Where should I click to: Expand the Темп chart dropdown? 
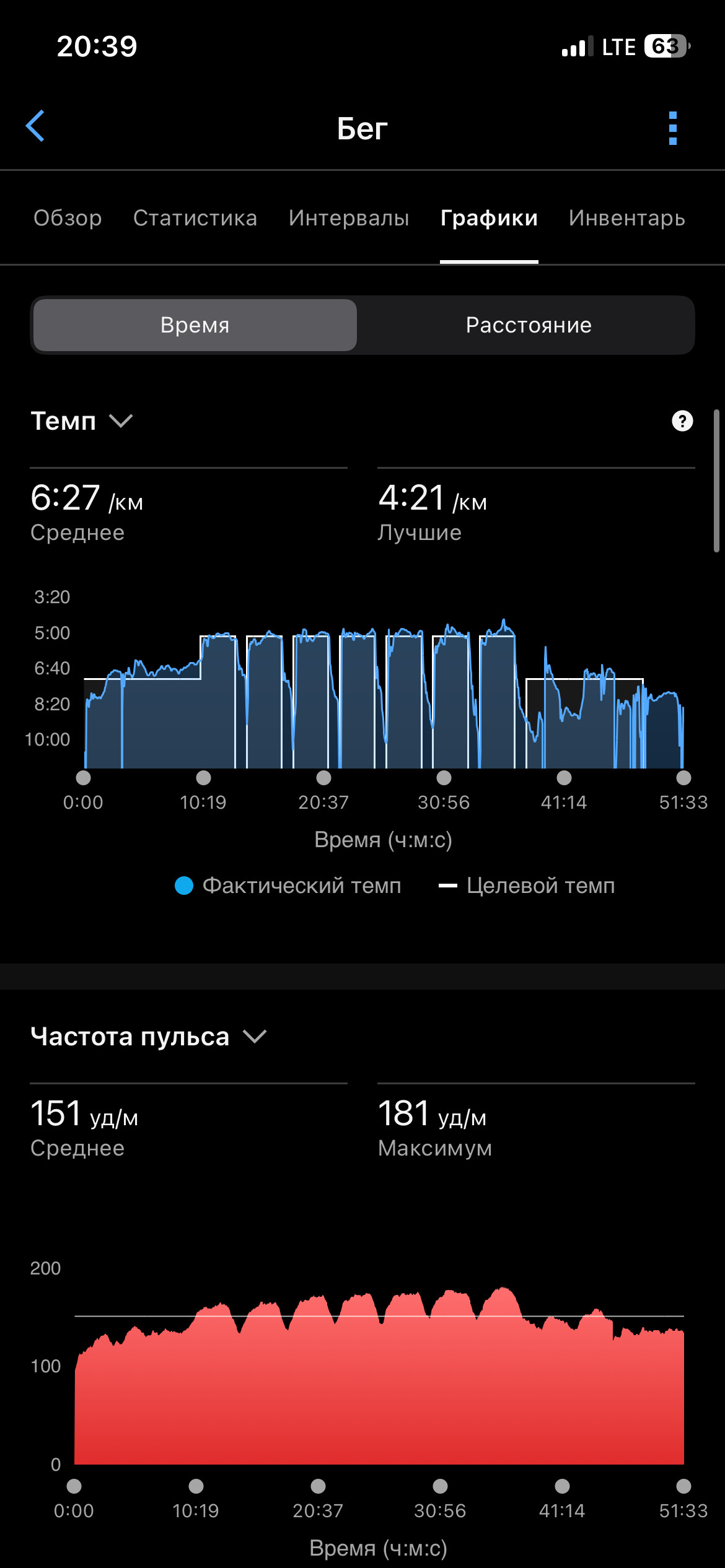click(82, 421)
